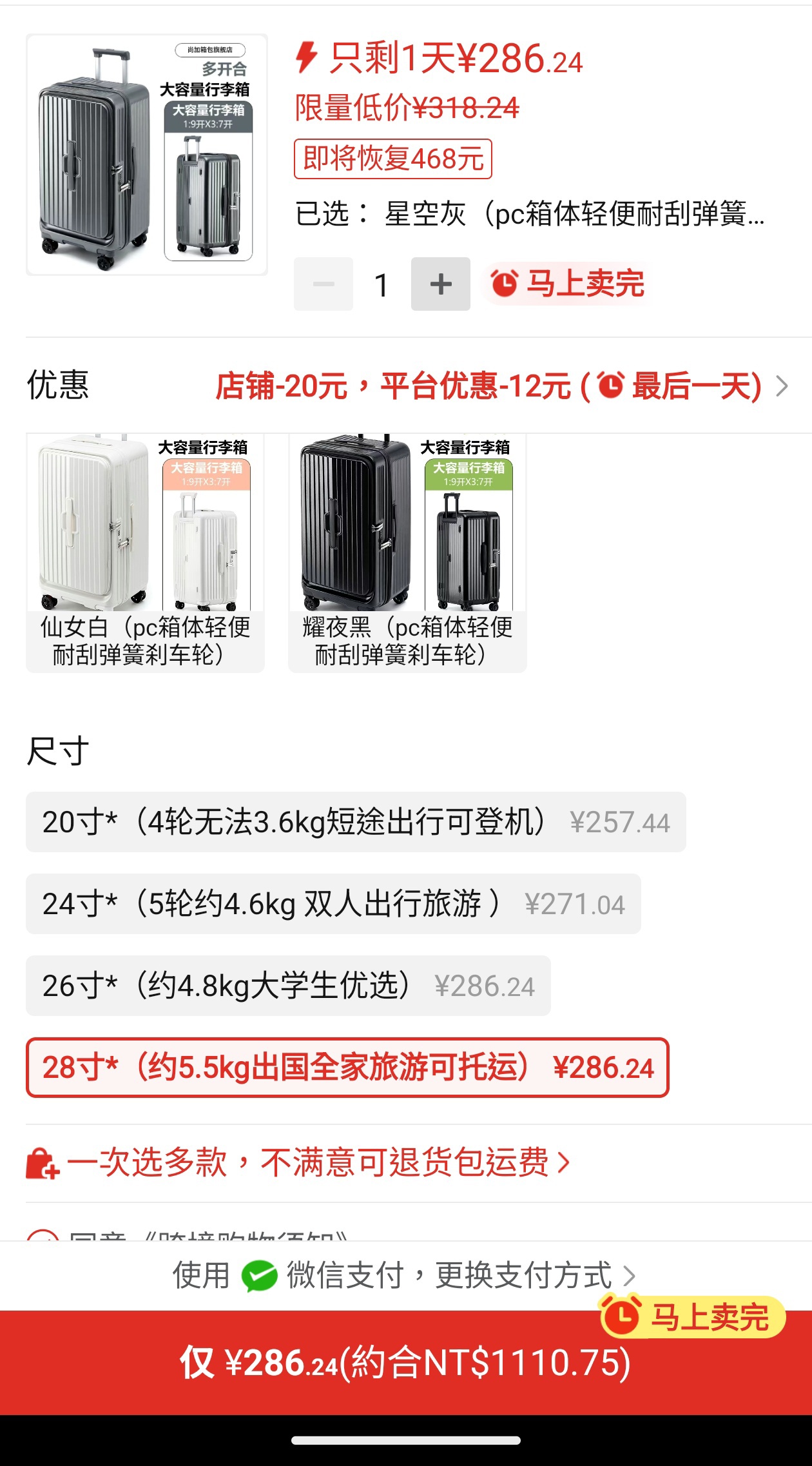812x1466 pixels.
Task: Choose the 24寸 size option
Action: tap(333, 904)
